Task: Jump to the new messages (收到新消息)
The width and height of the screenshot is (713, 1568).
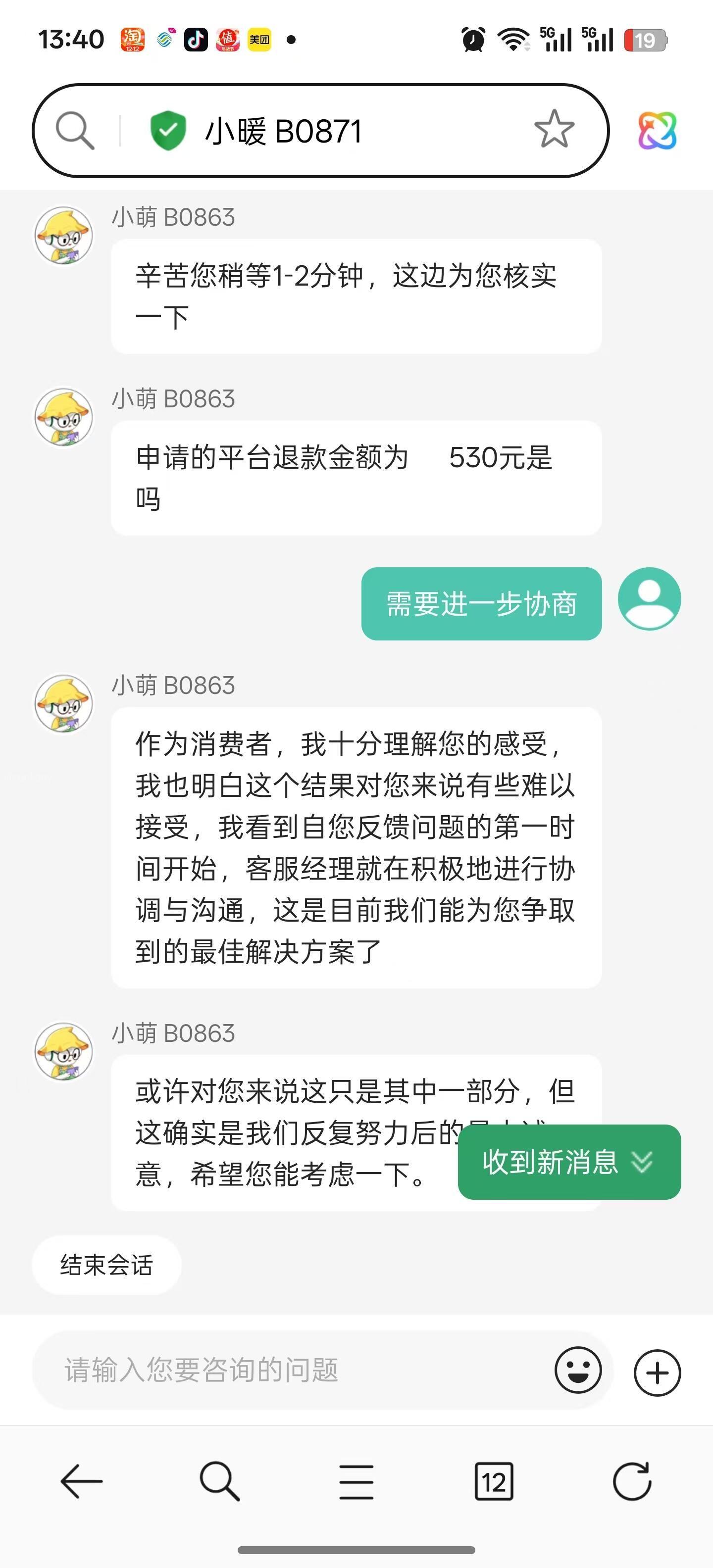Action: pos(569,1162)
